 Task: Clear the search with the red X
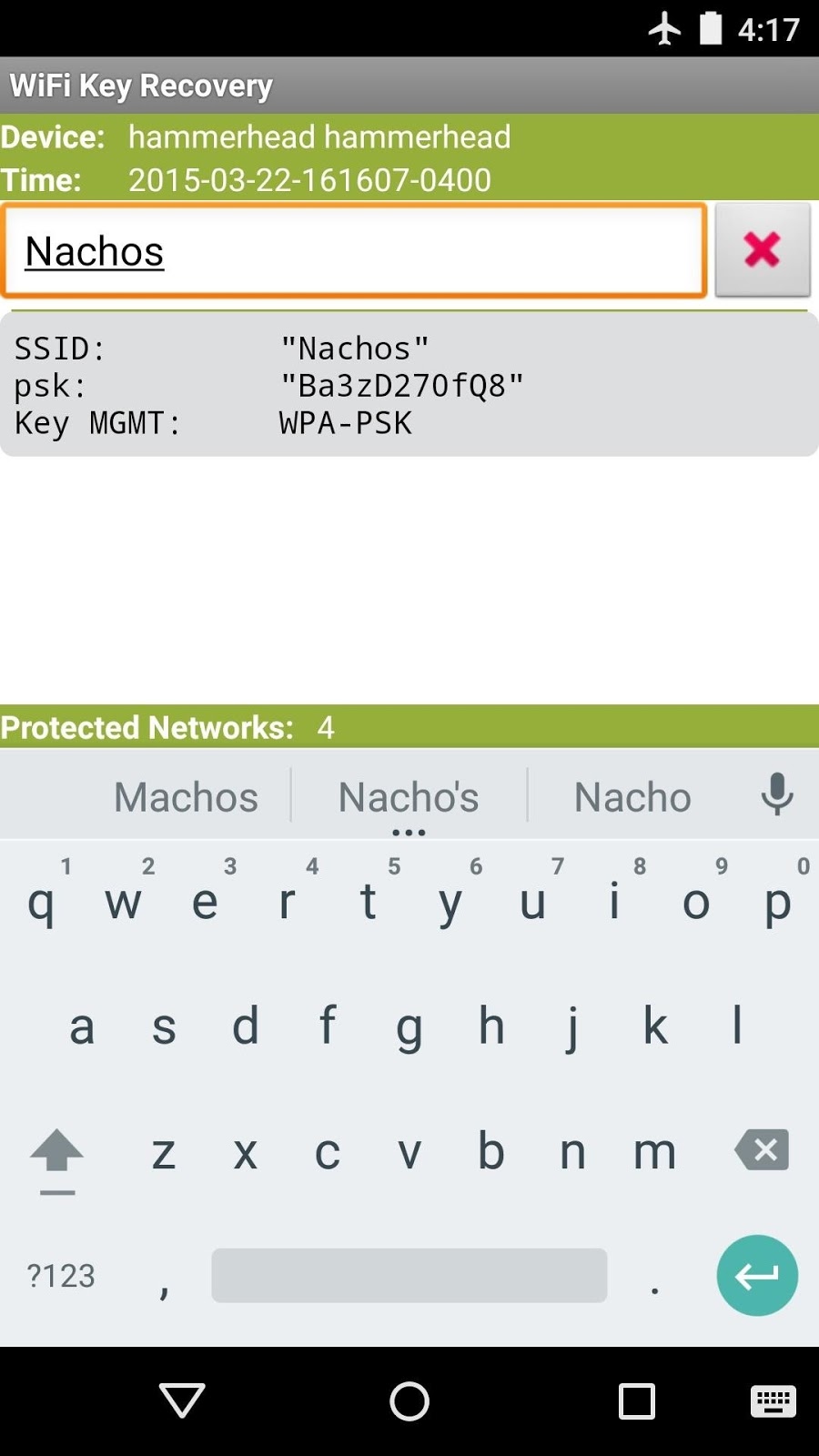pyautogui.click(x=763, y=250)
